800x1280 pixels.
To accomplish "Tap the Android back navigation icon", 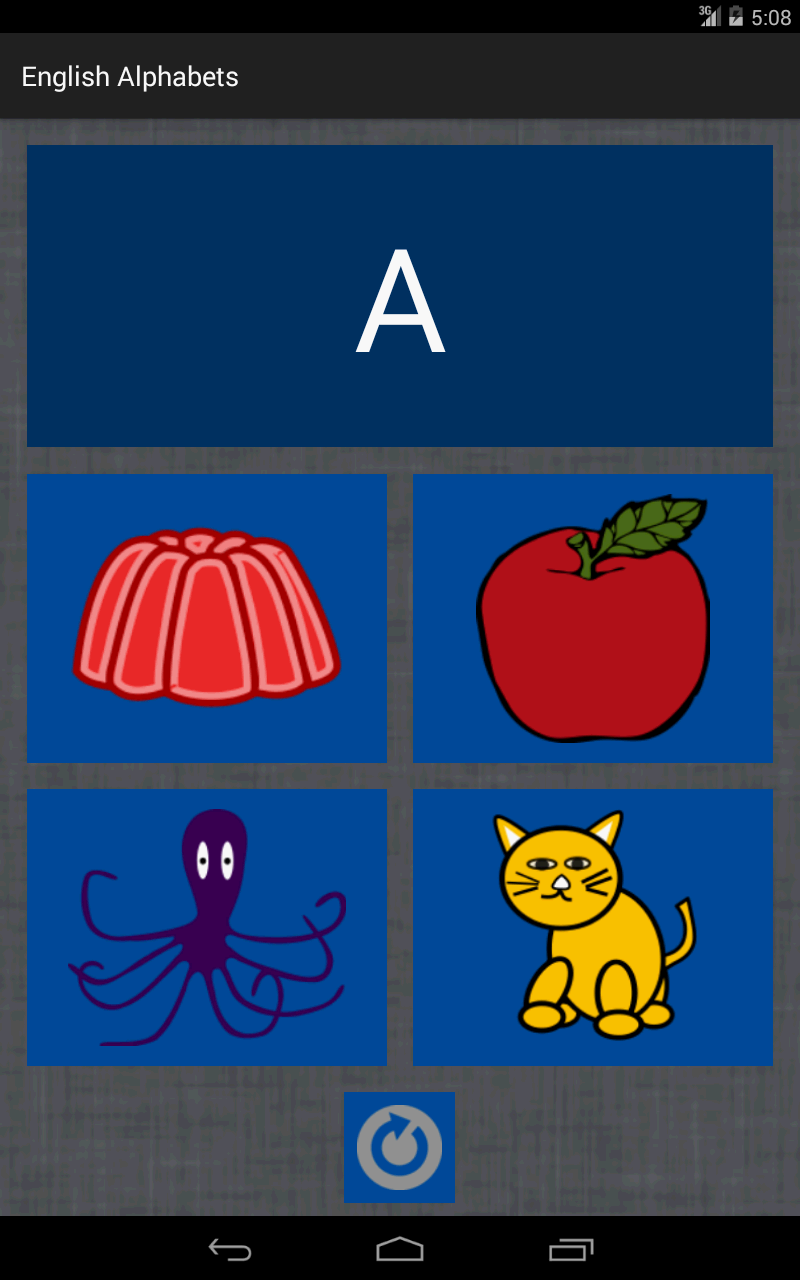I will 229,1248.
